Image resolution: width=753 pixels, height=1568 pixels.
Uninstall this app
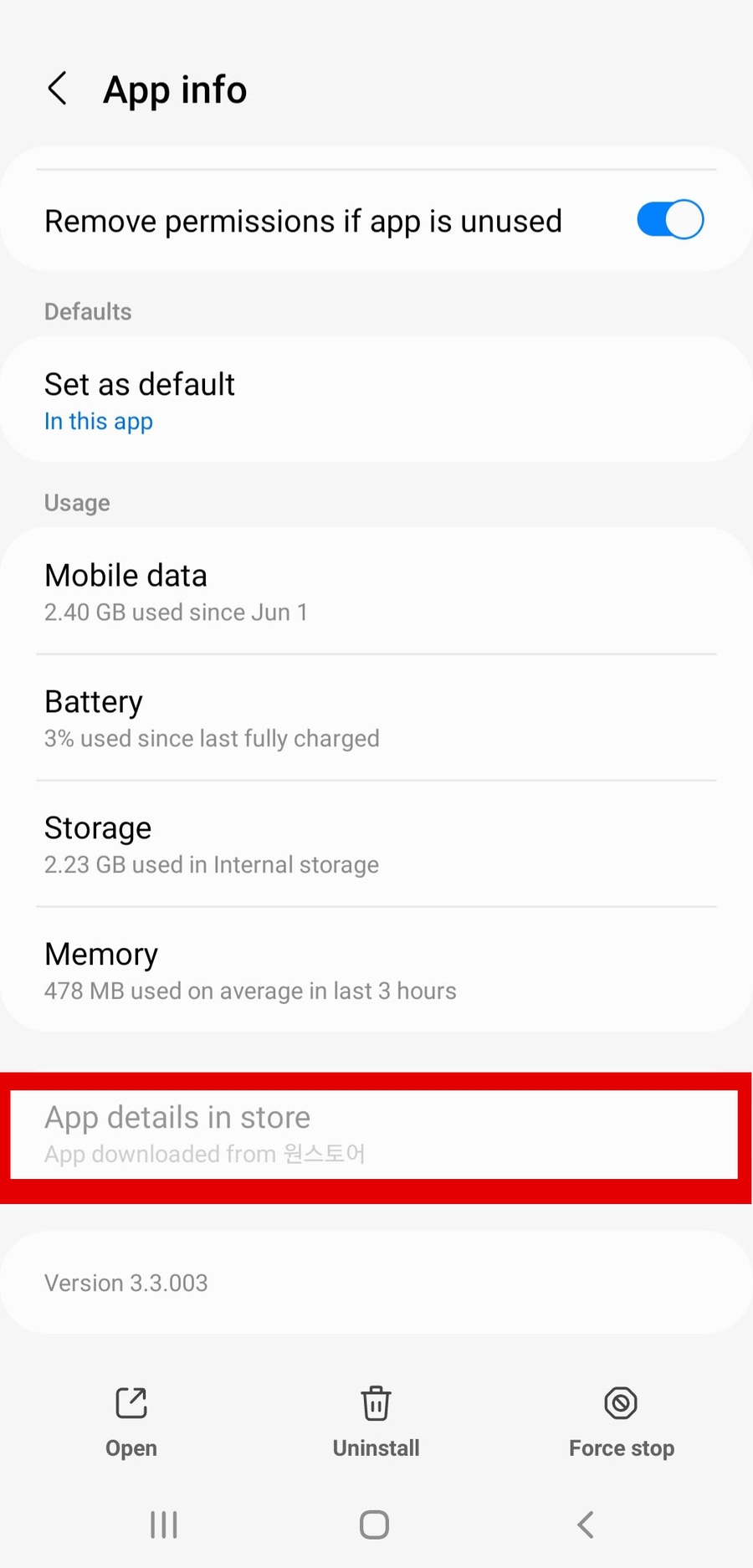coord(376,1421)
